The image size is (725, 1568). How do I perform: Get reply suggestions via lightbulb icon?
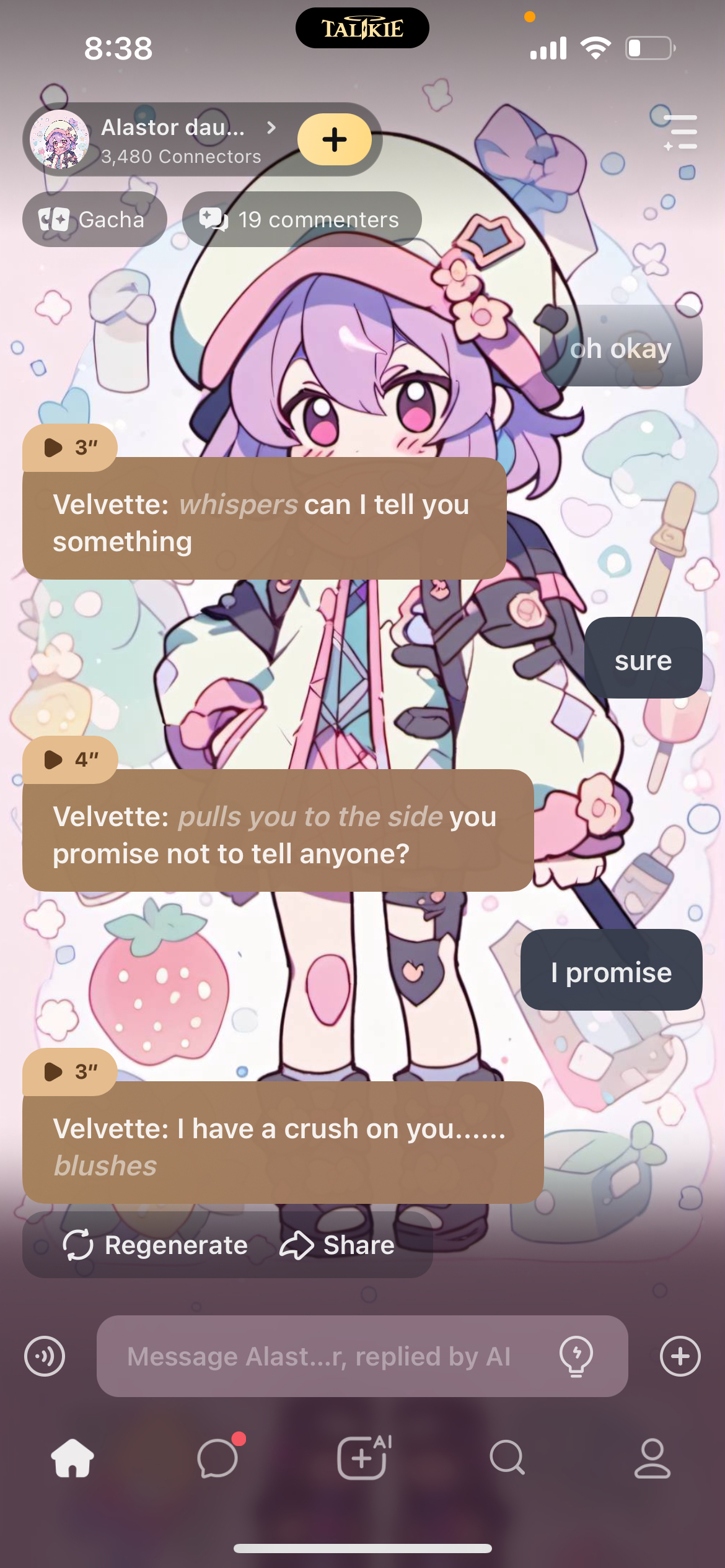click(576, 1356)
